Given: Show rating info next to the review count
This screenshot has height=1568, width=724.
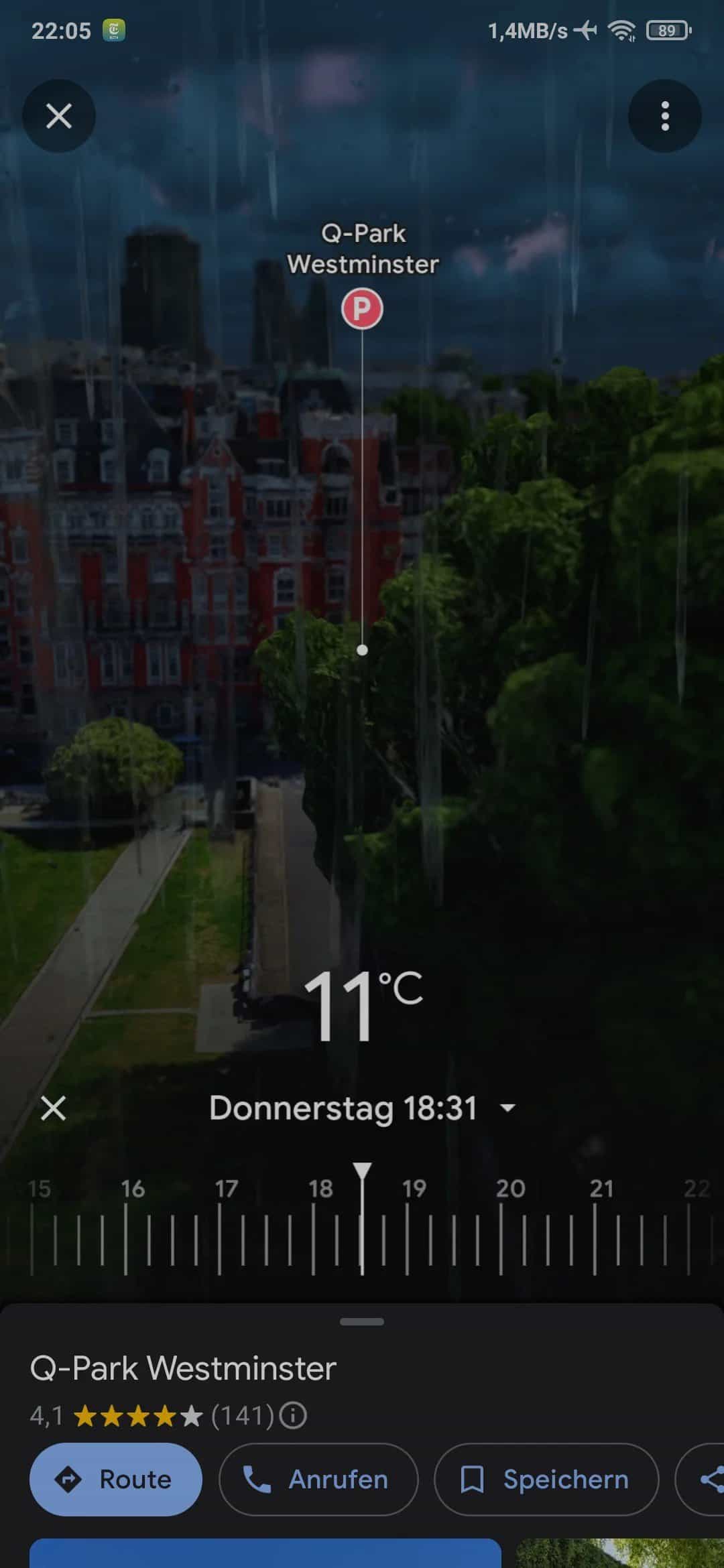Looking at the screenshot, I should (293, 1416).
